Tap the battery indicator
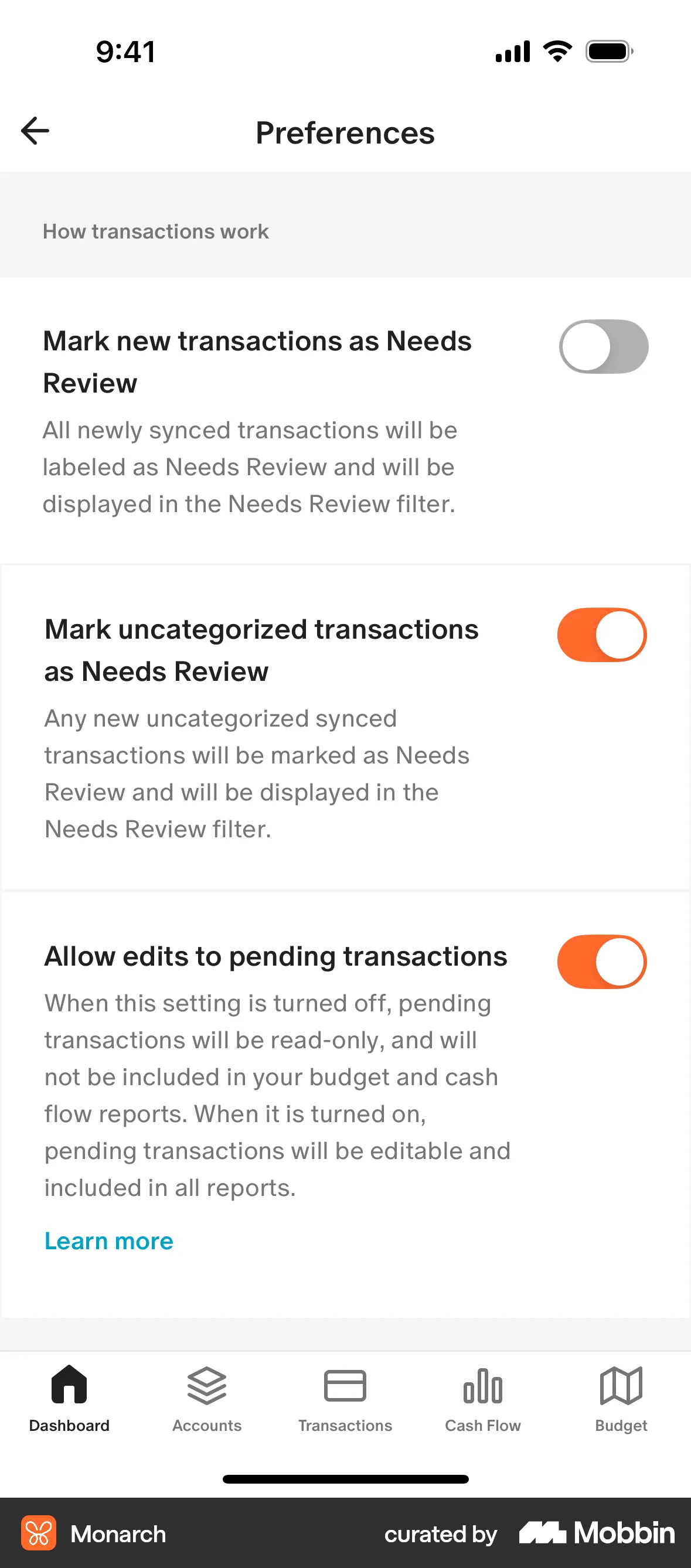The width and height of the screenshot is (691, 1568). coord(607,52)
